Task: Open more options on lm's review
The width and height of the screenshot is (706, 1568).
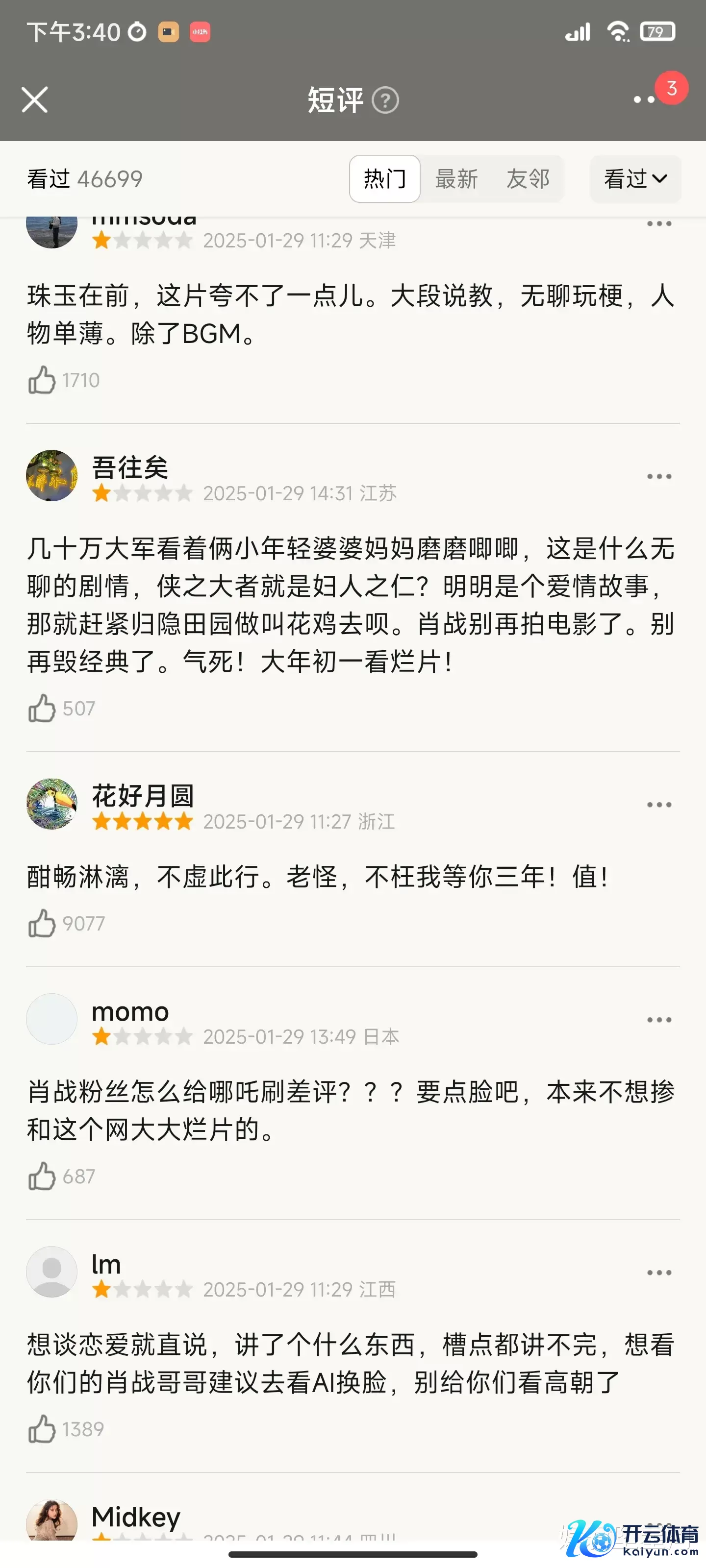Action: (x=658, y=1273)
